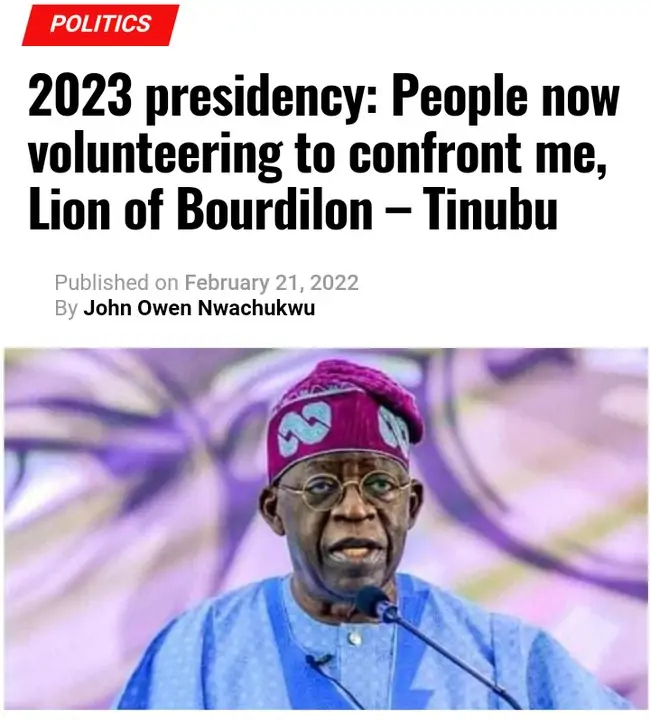Open author John Owen Nwachukwu's page
The width and height of the screenshot is (650, 720).
(x=199, y=308)
